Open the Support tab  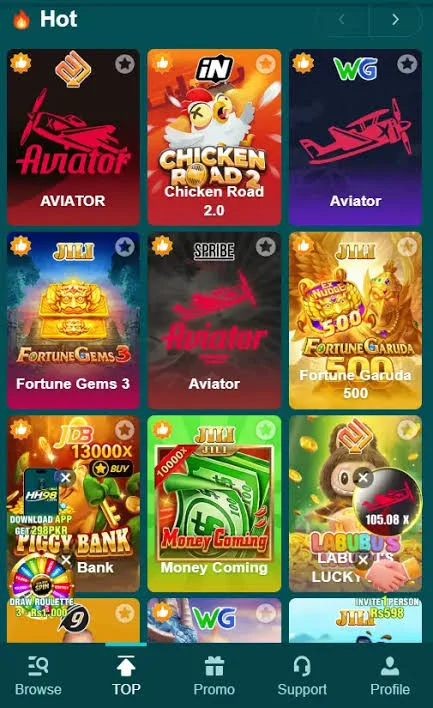(302, 676)
